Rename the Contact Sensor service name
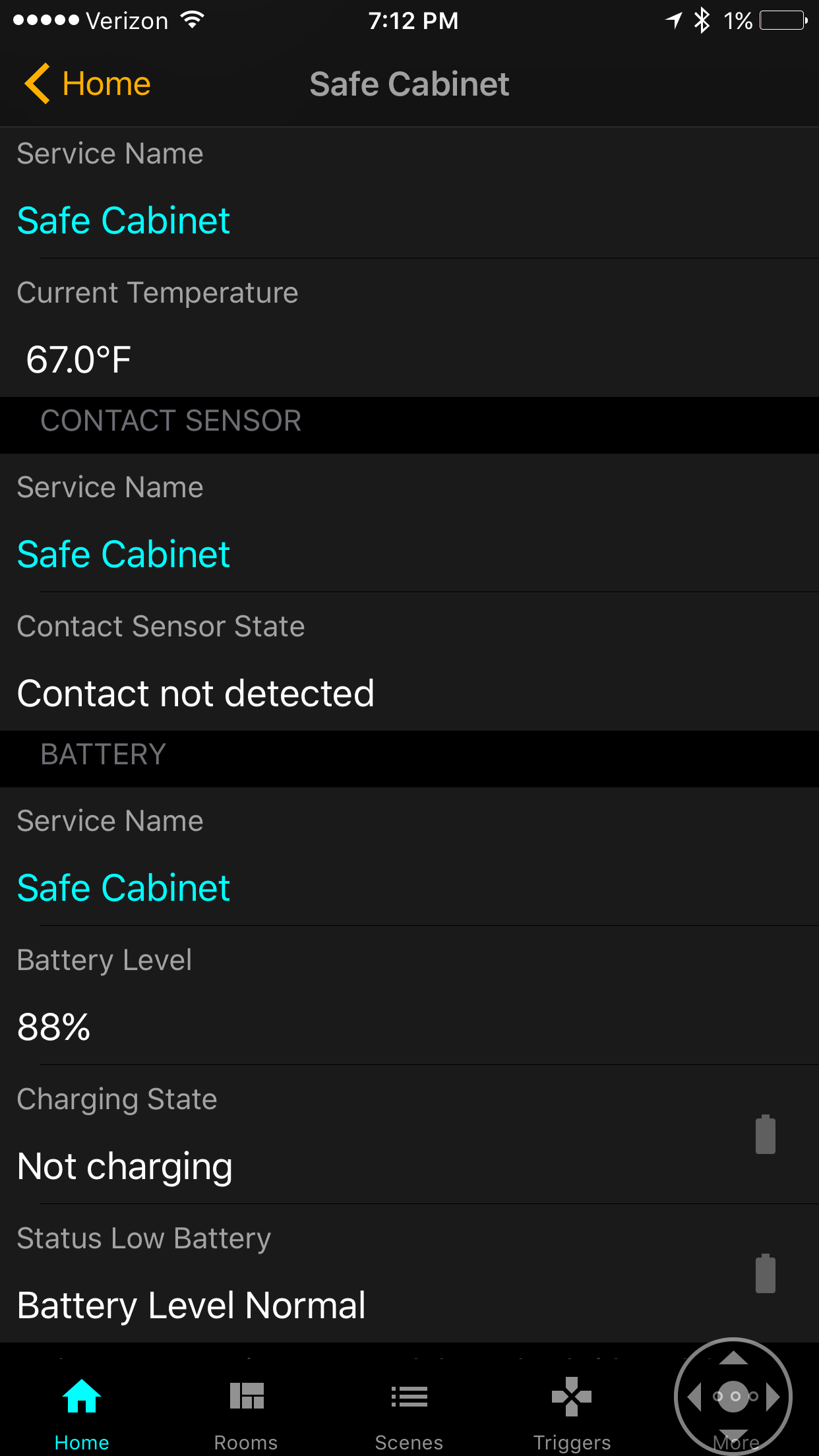The image size is (819, 1456). tap(124, 555)
